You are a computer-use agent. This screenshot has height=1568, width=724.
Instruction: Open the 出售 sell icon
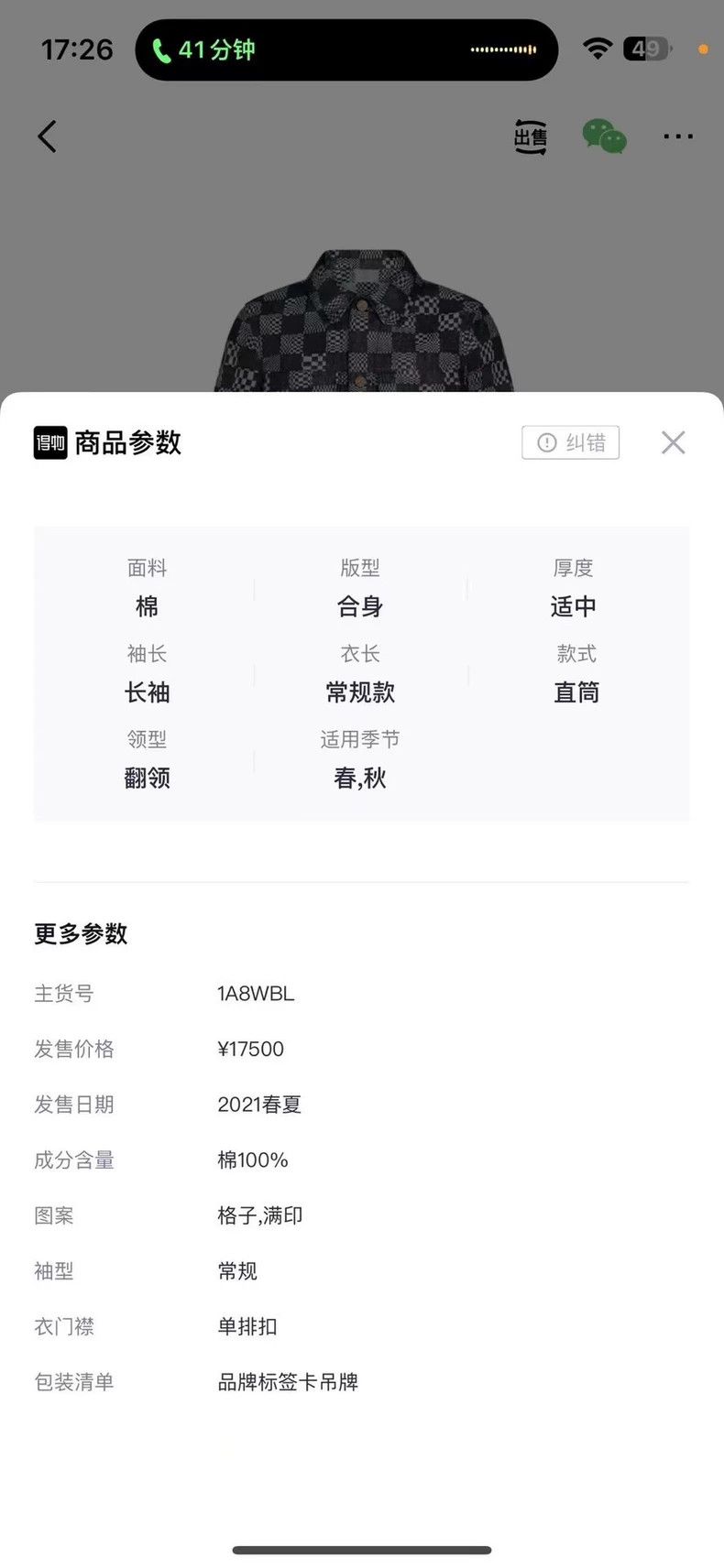[x=531, y=137]
